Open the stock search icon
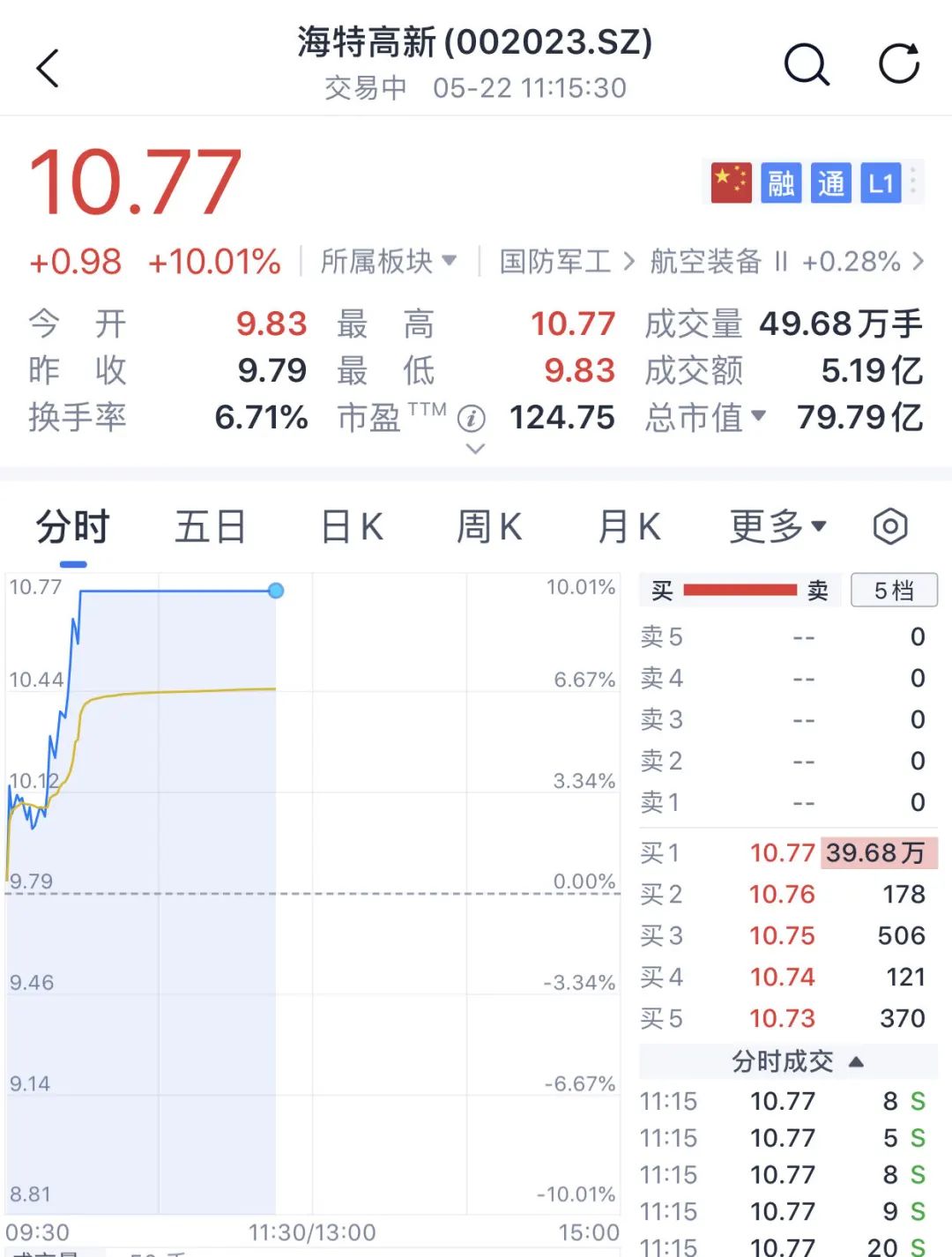Image resolution: width=952 pixels, height=1257 pixels. pyautogui.click(x=807, y=64)
